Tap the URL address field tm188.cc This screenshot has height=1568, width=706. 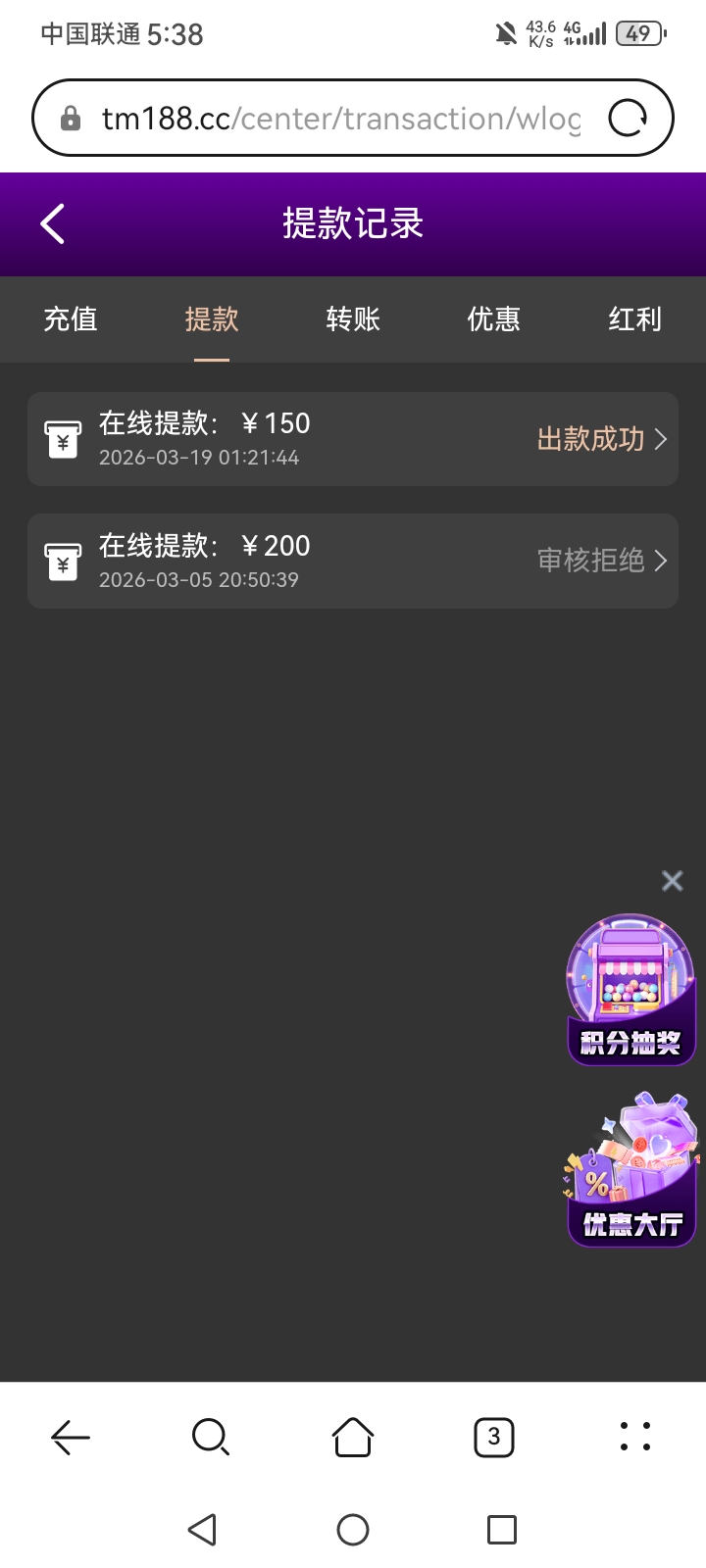294,117
